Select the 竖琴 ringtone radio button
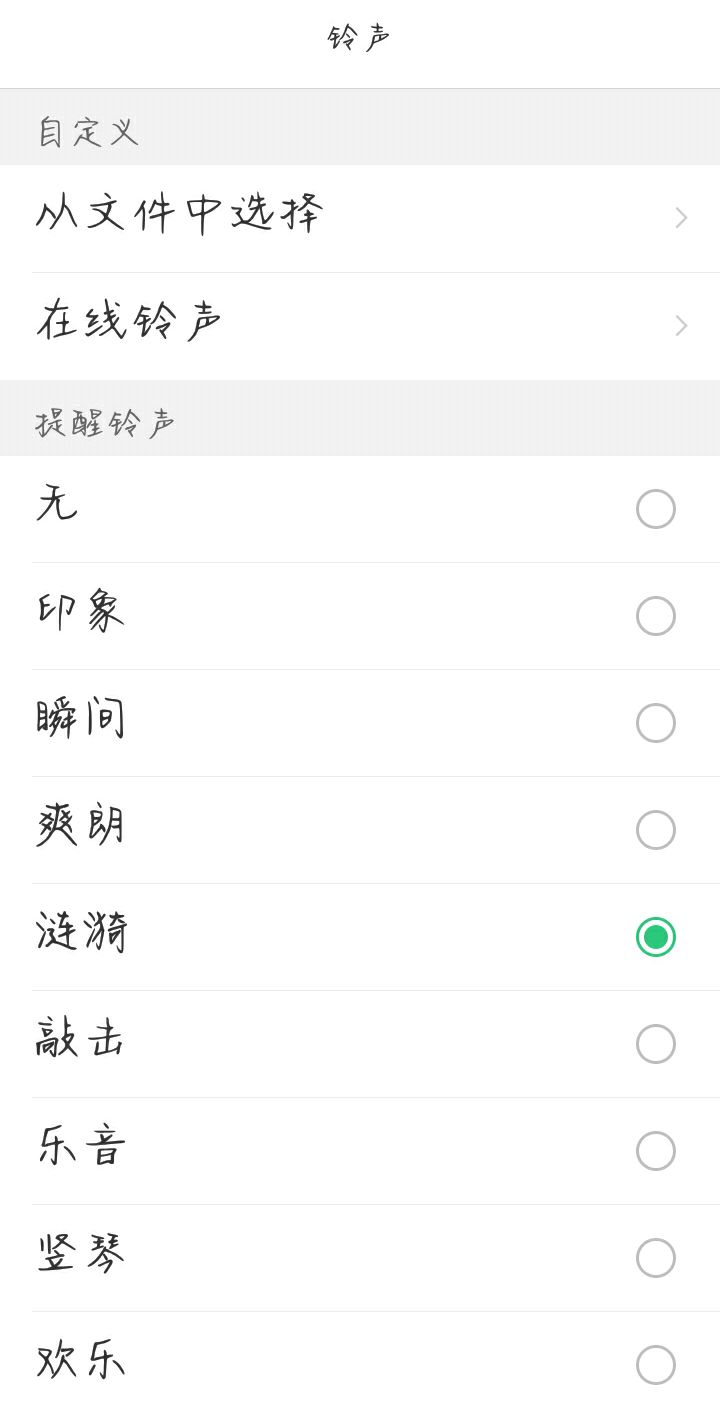The height and width of the screenshot is (1414, 720). (656, 1258)
